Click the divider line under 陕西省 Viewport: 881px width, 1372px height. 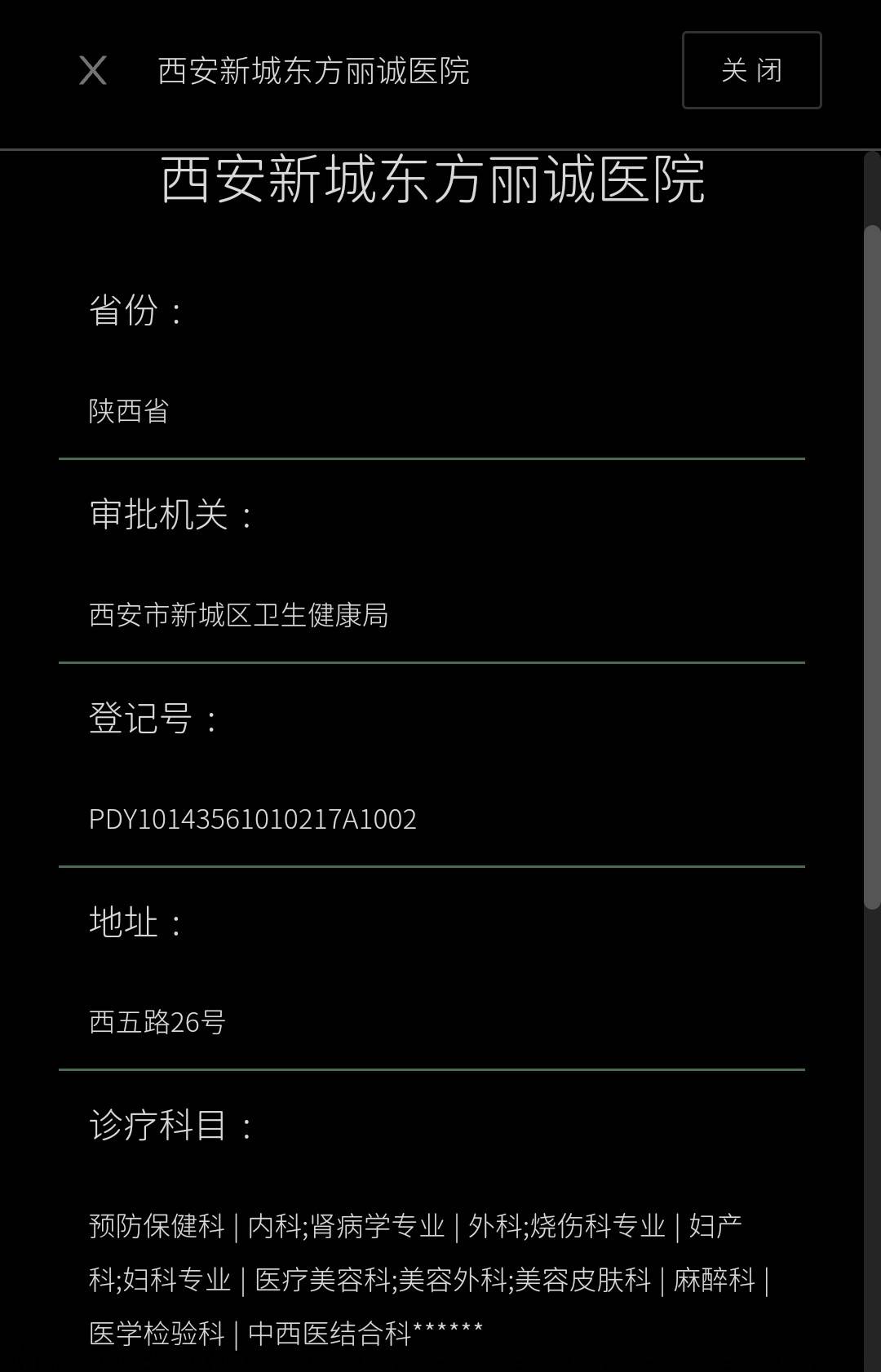tap(432, 459)
